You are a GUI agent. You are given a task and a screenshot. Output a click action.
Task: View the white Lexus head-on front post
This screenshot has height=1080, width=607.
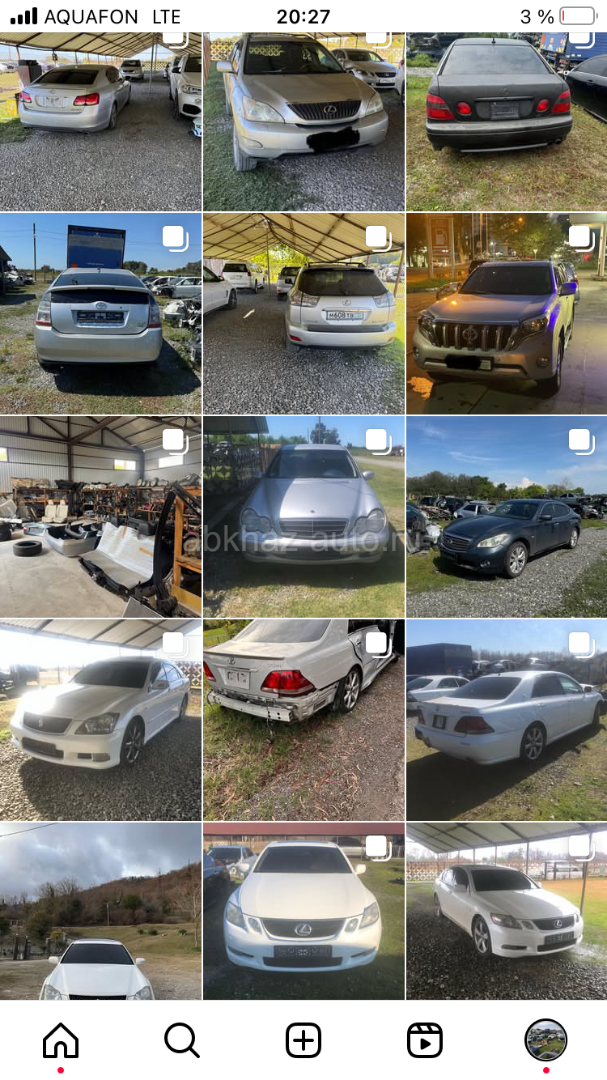click(303, 912)
